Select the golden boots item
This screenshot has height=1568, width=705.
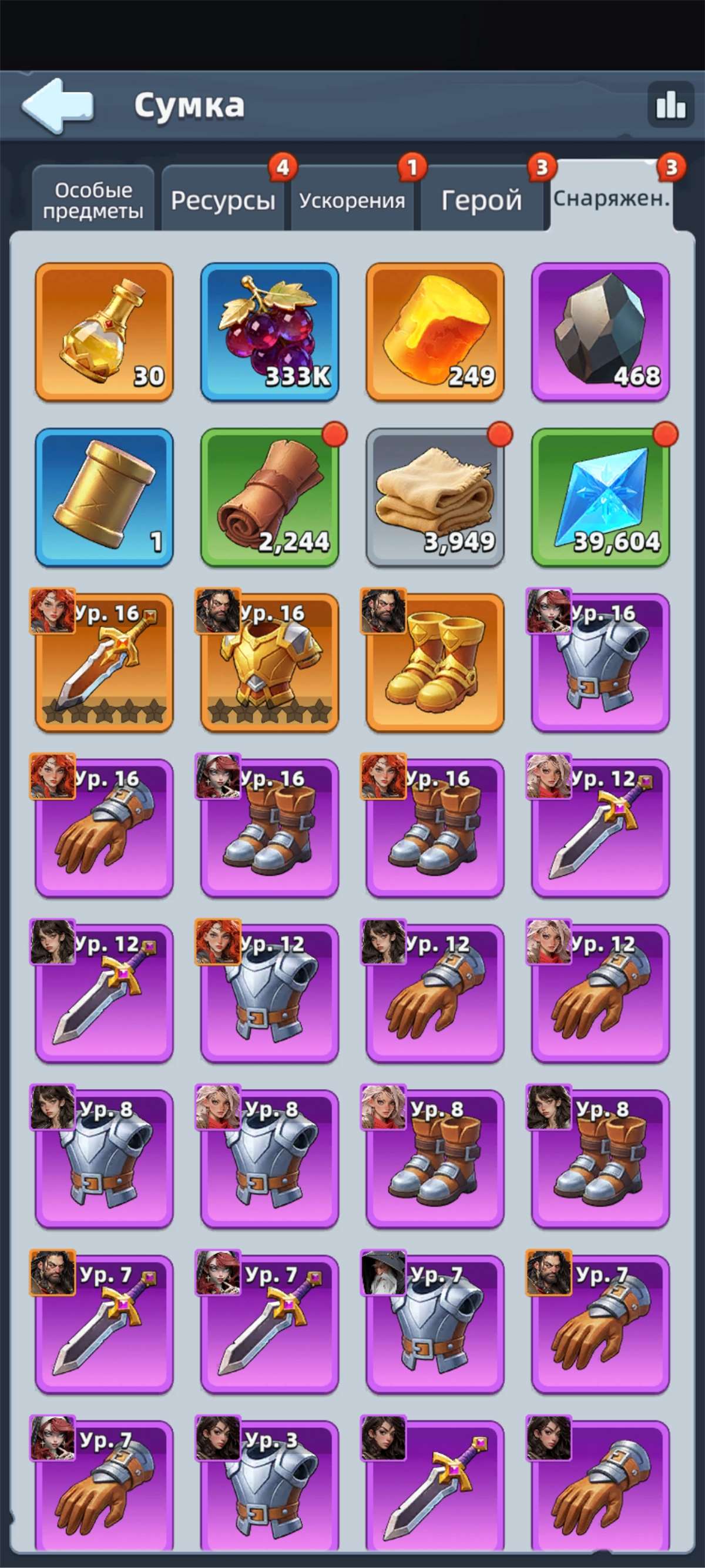coord(435,663)
